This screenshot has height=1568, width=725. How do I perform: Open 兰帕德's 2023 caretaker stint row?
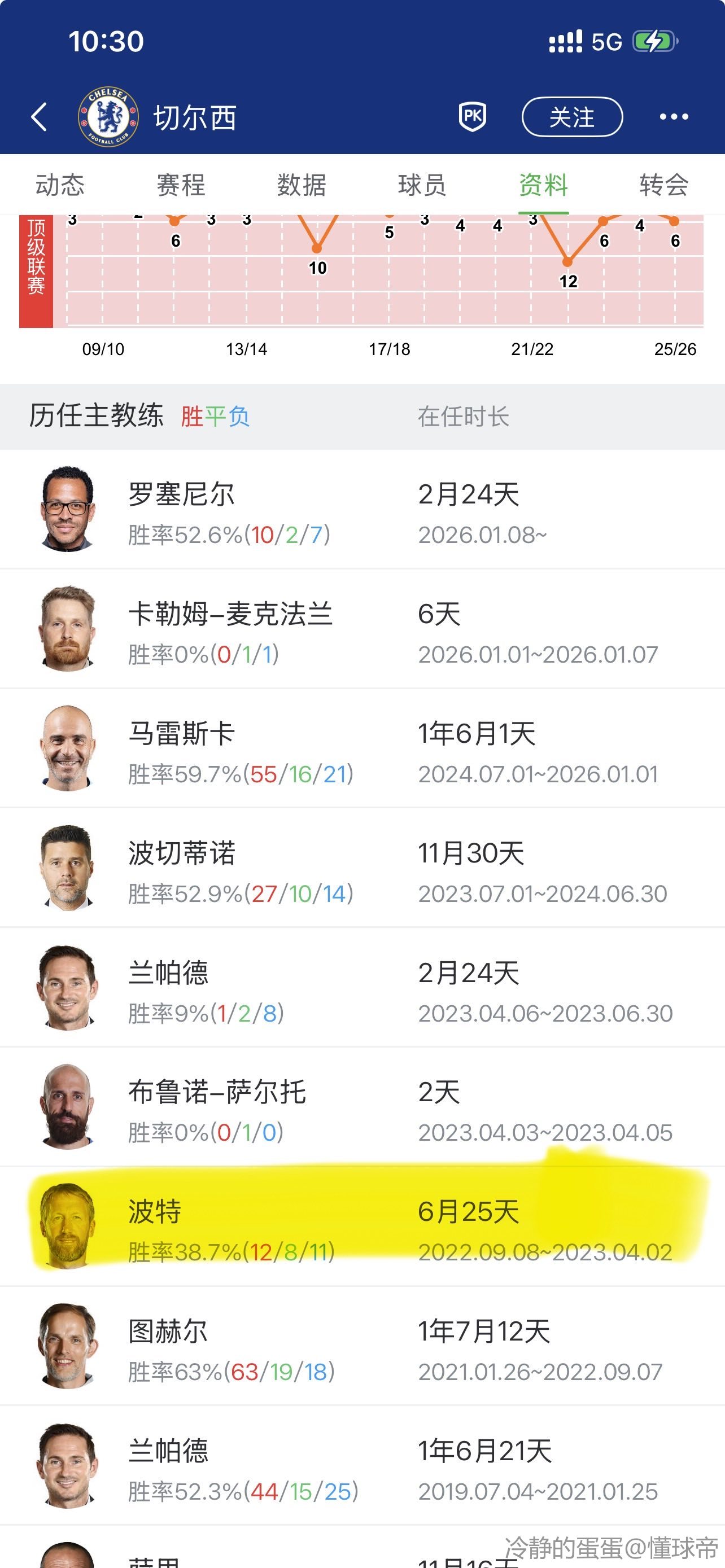point(362,988)
